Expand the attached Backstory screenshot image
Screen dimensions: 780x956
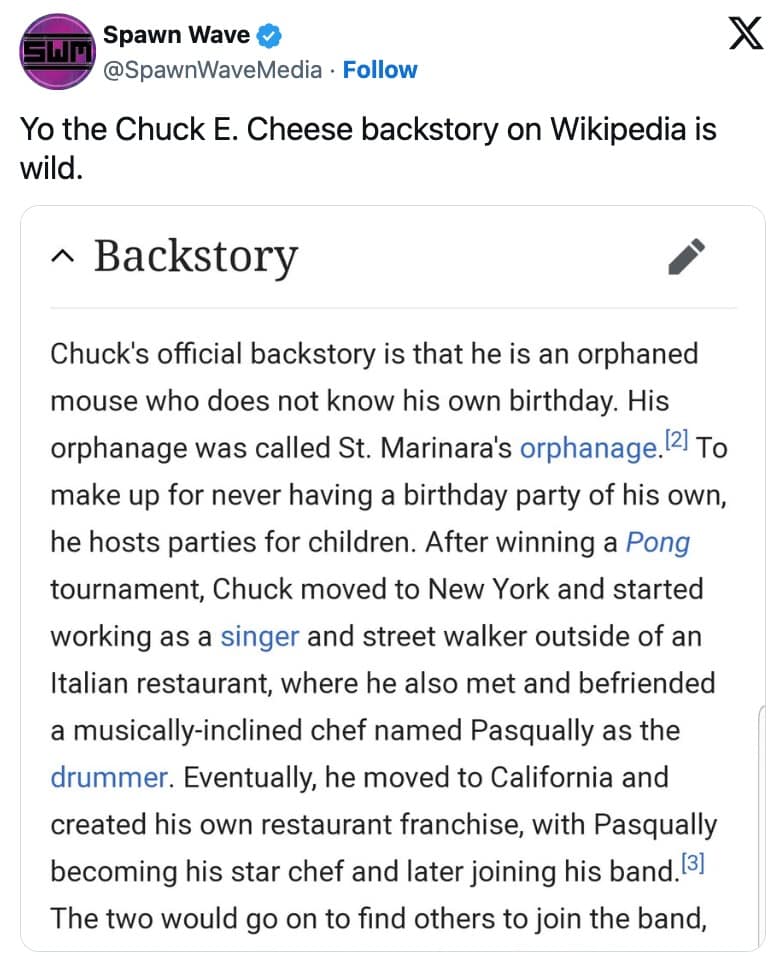(392, 578)
